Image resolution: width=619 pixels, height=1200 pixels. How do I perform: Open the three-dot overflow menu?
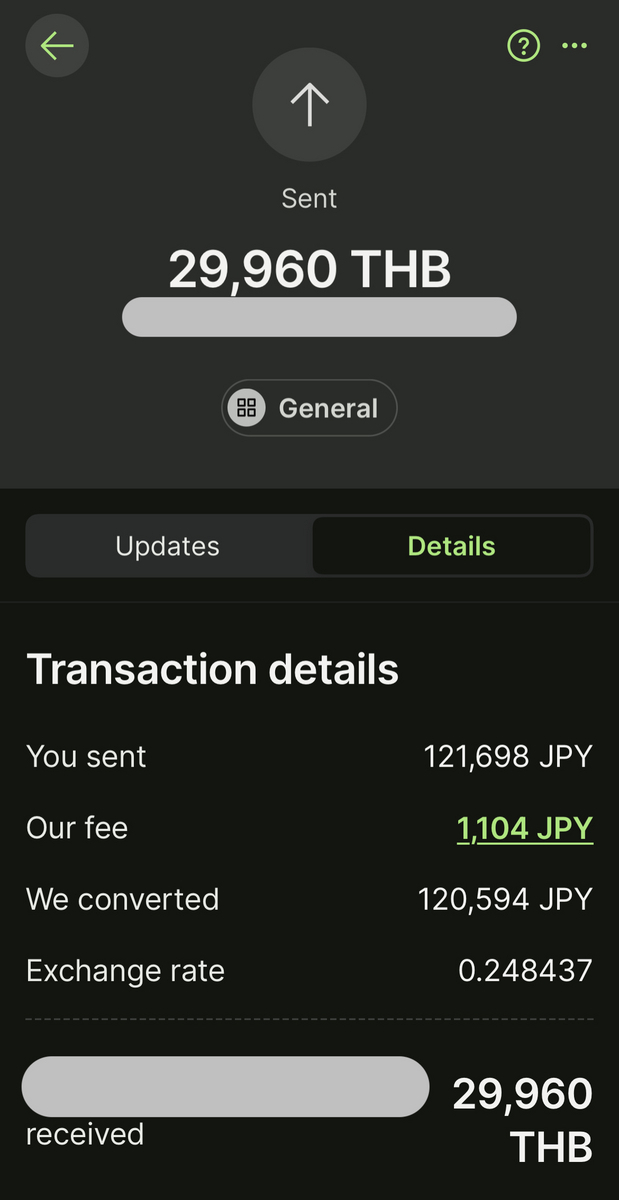(x=575, y=46)
